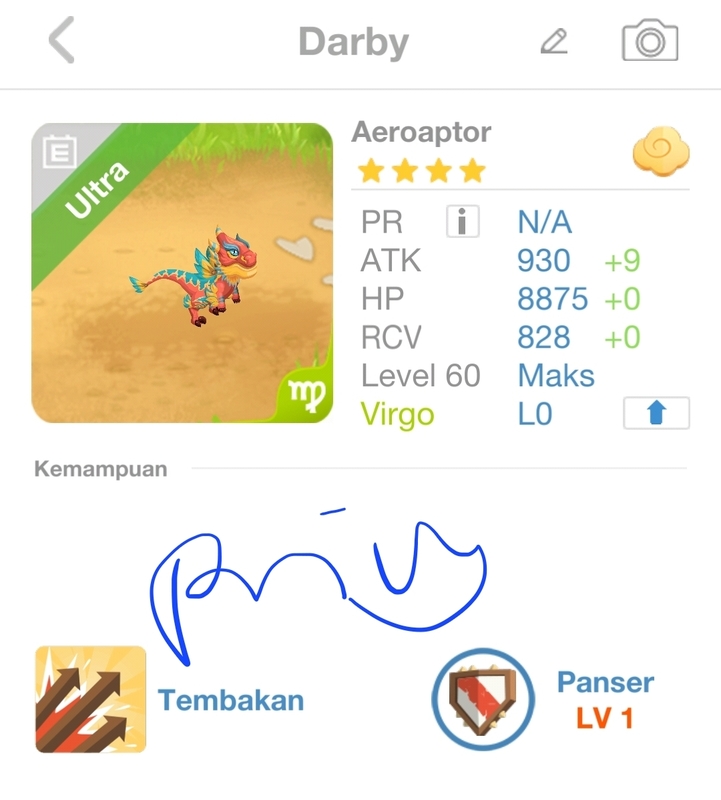The width and height of the screenshot is (721, 800).
Task: Open the camera icon in top bar
Action: (x=650, y=42)
